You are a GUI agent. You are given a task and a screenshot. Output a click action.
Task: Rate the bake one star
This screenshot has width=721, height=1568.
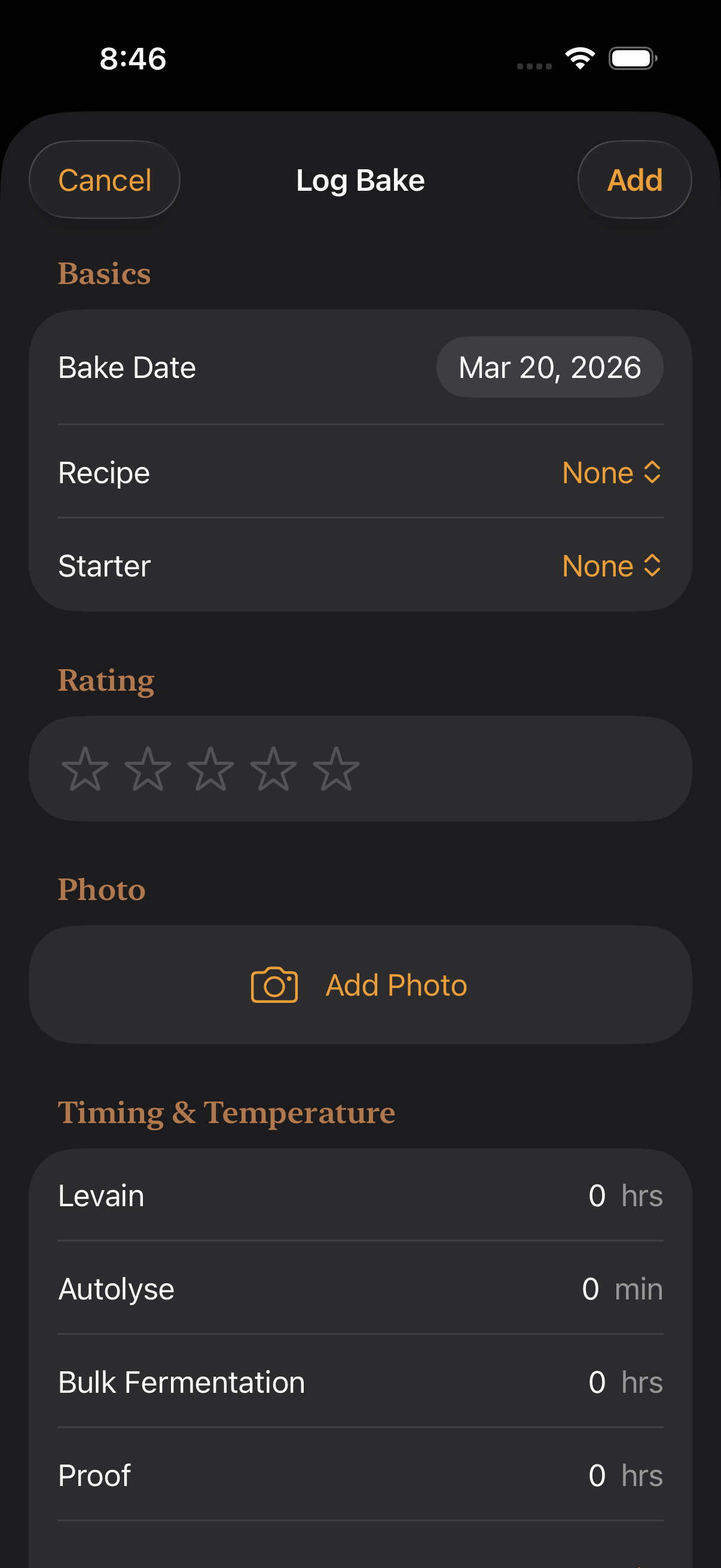coord(85,770)
